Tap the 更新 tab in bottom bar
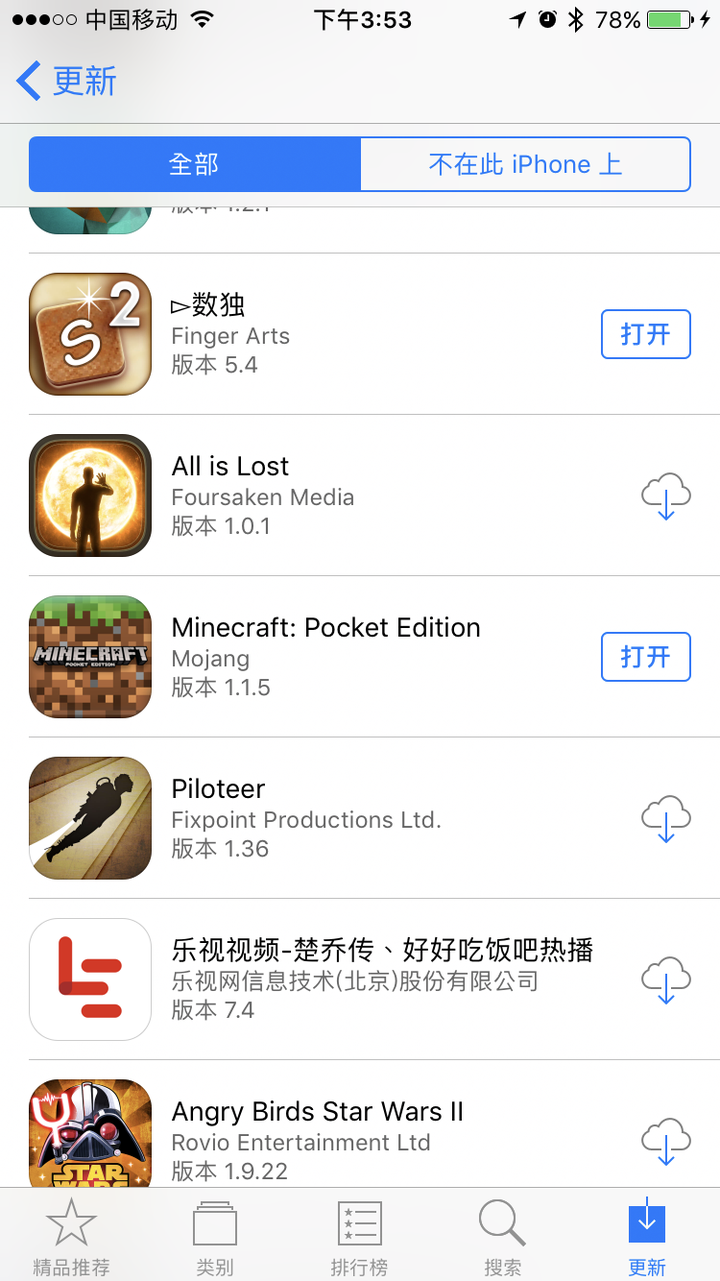720x1281 pixels. (647, 1237)
